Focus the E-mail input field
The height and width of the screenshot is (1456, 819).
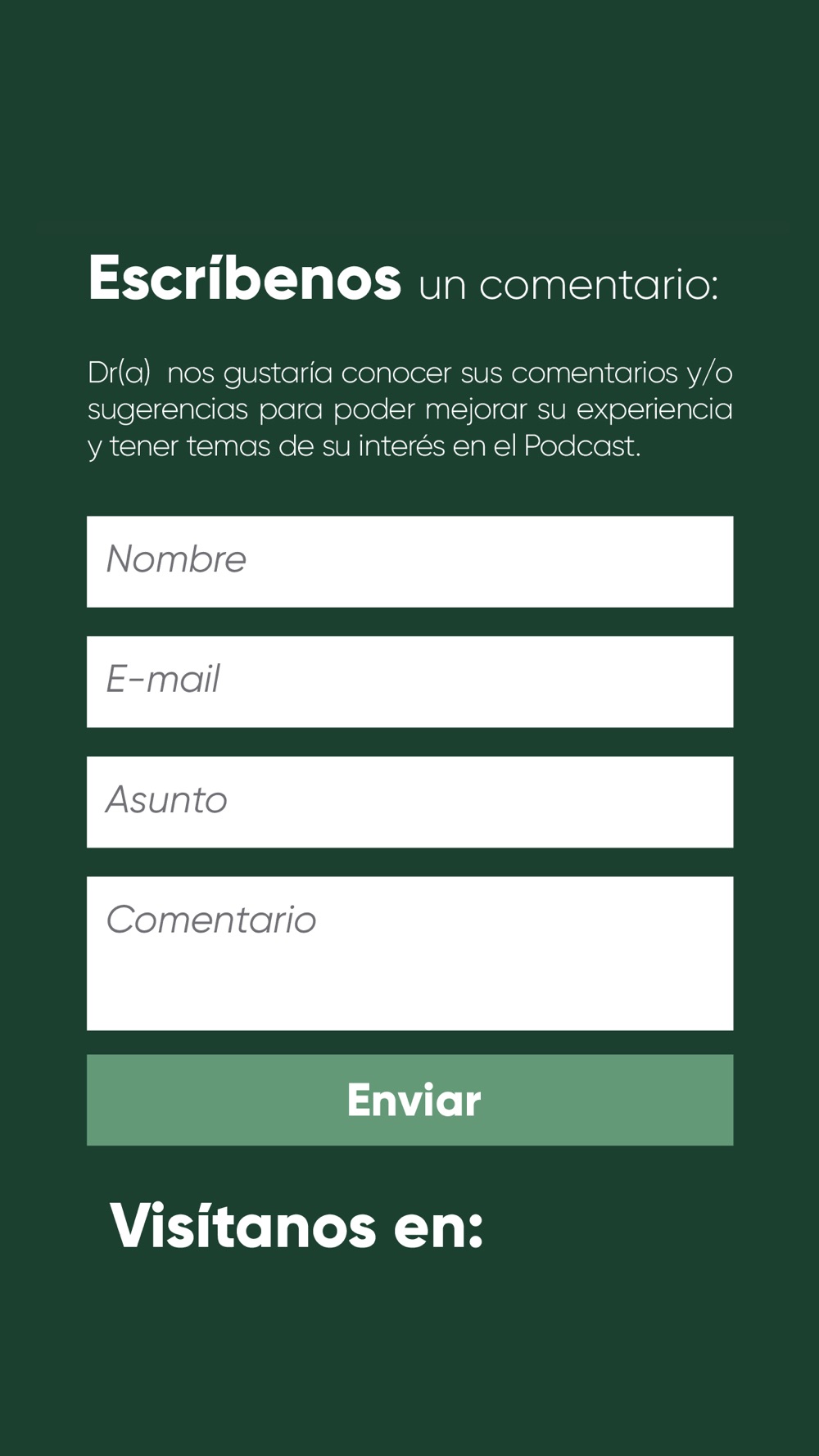click(409, 681)
